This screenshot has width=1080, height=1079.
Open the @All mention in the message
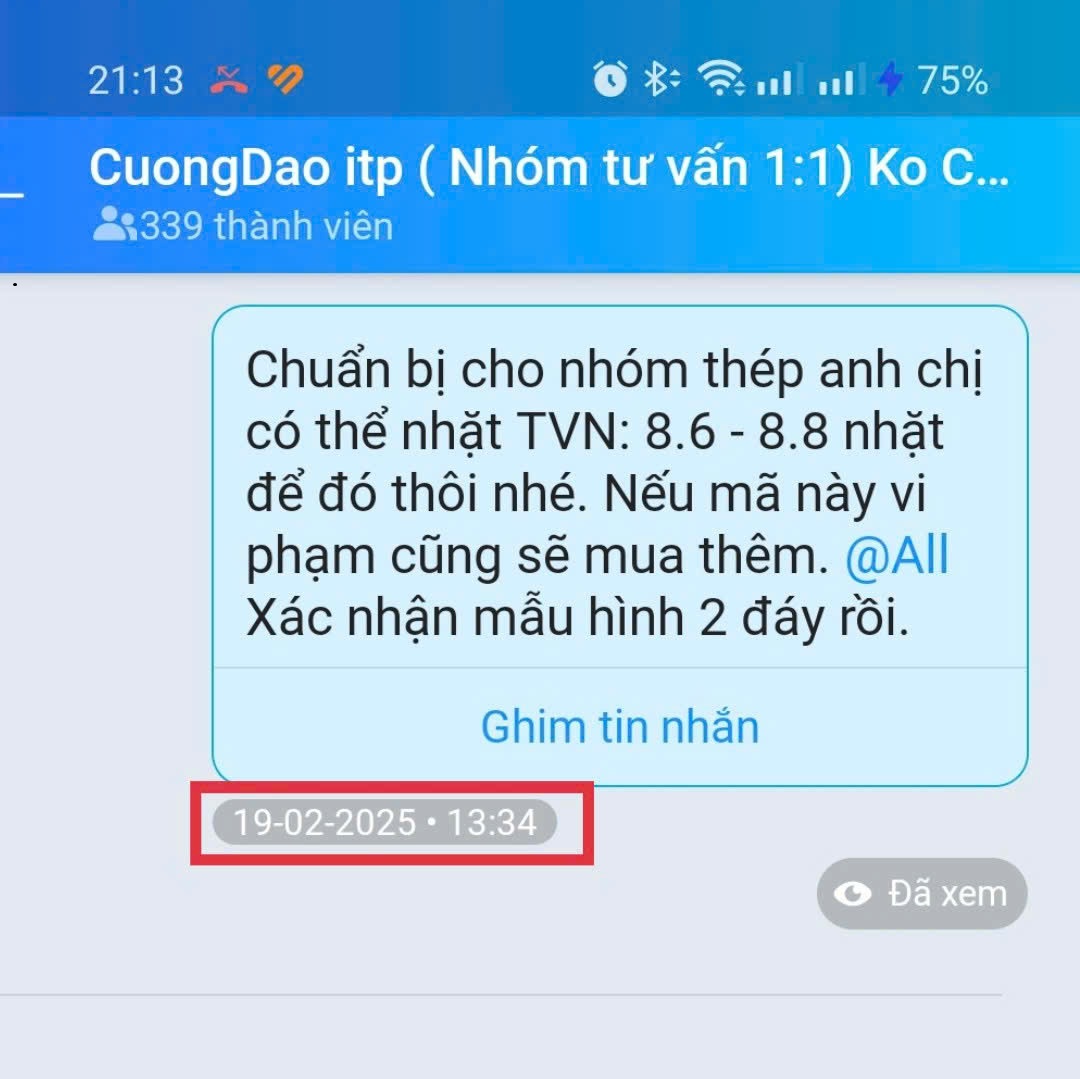point(897,557)
